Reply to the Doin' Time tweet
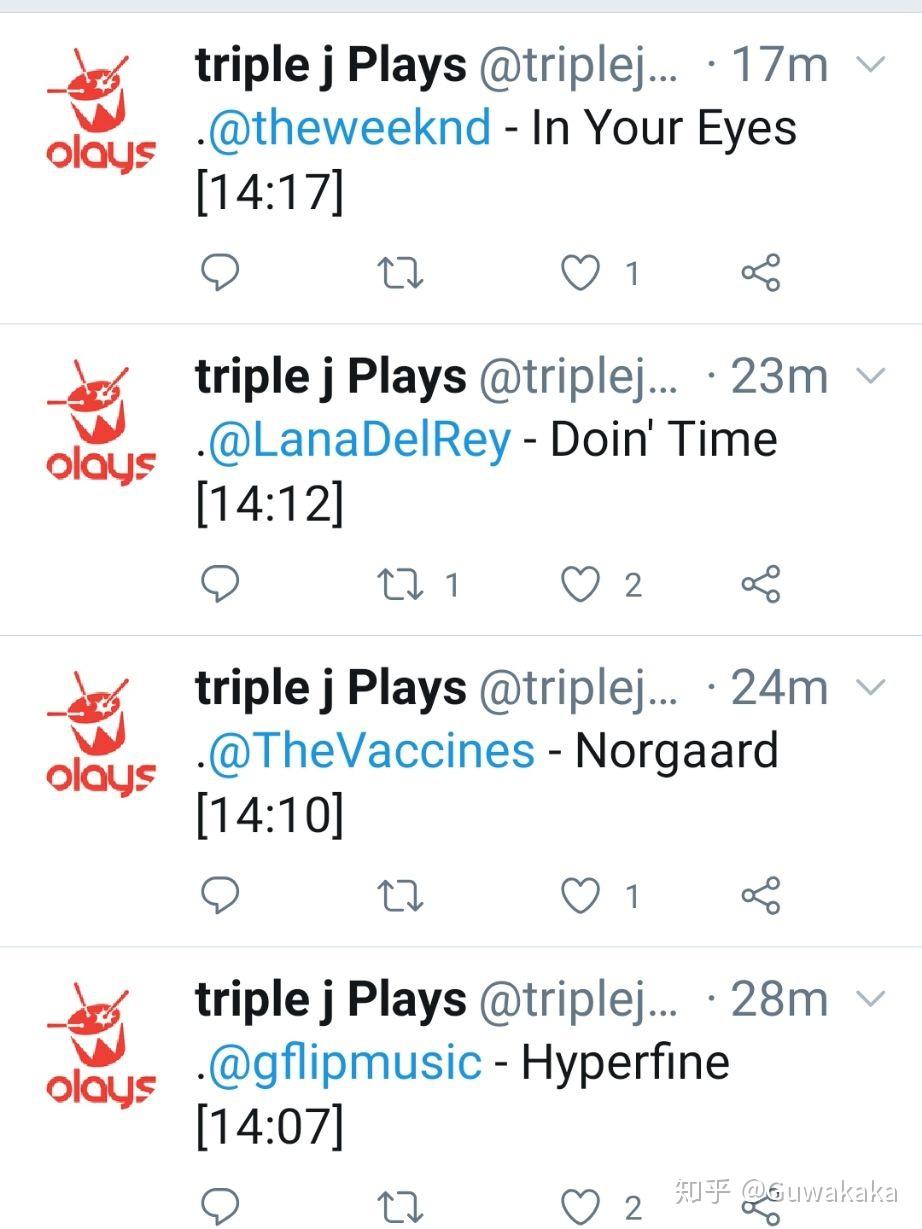This screenshot has width=922, height=1229. pos(220,584)
